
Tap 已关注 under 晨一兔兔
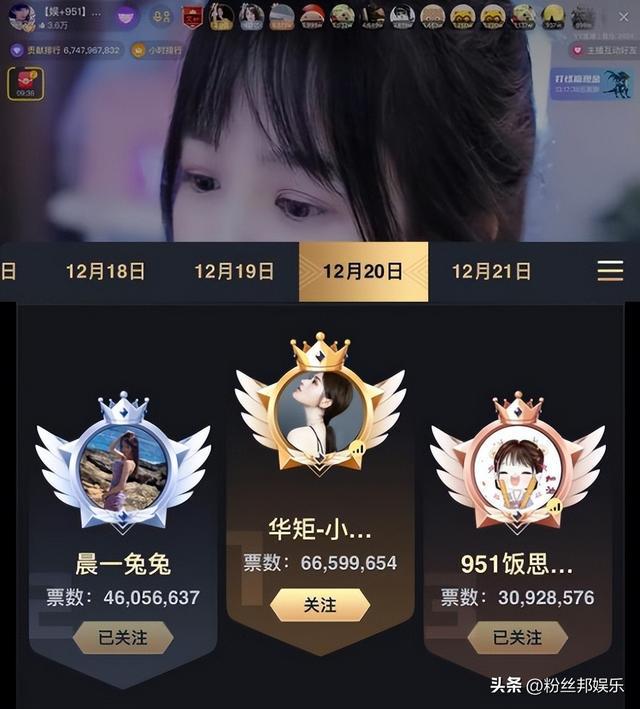[x=123, y=637]
